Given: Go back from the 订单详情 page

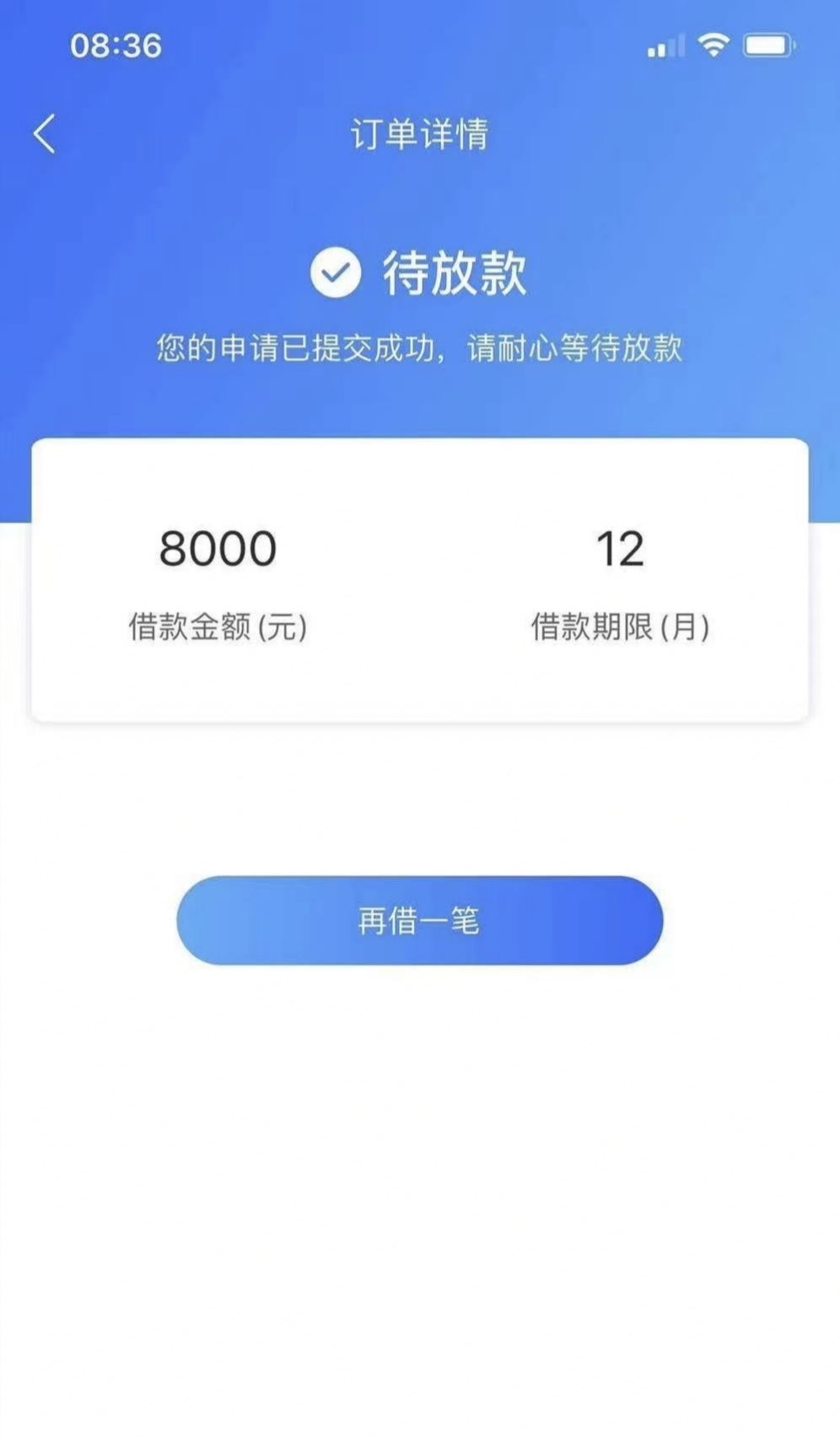Looking at the screenshot, I should click(x=45, y=134).
